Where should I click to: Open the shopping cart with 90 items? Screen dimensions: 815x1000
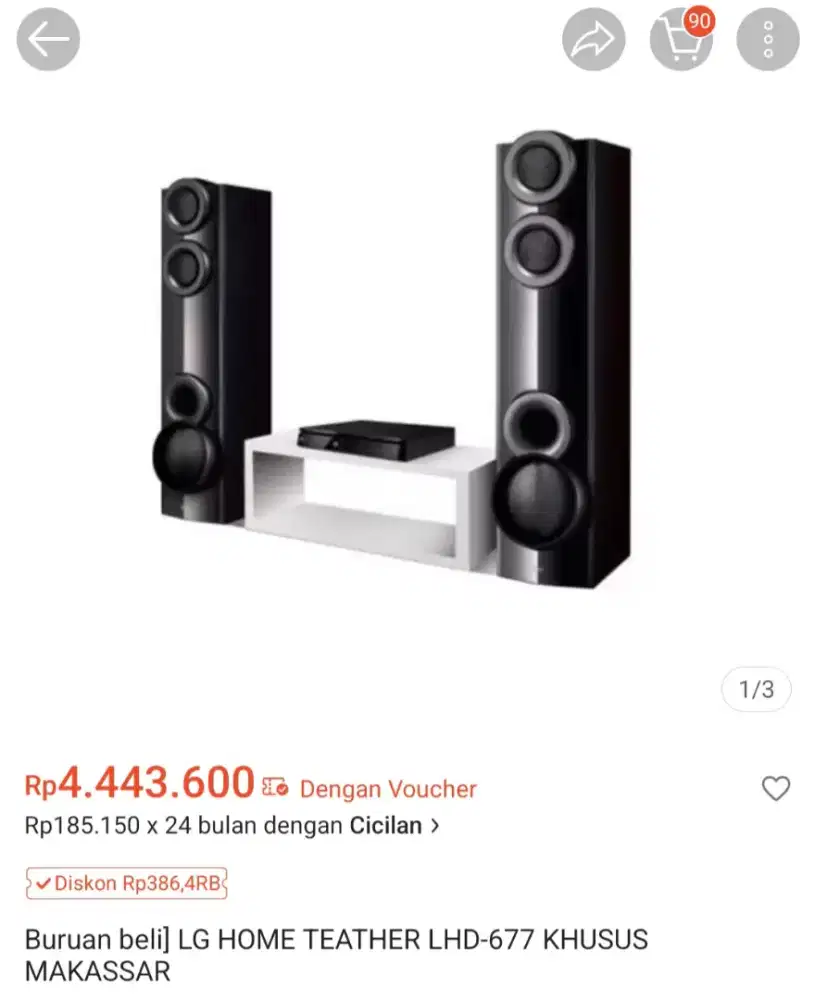click(x=681, y=40)
